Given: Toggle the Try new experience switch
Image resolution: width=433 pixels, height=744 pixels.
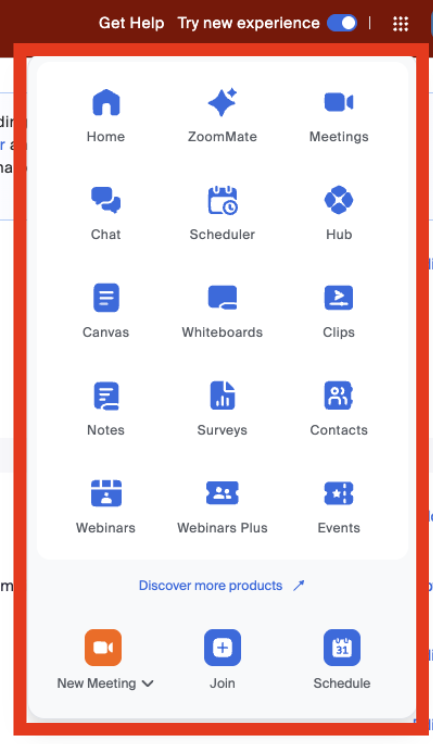Looking at the screenshot, I should (342, 23).
